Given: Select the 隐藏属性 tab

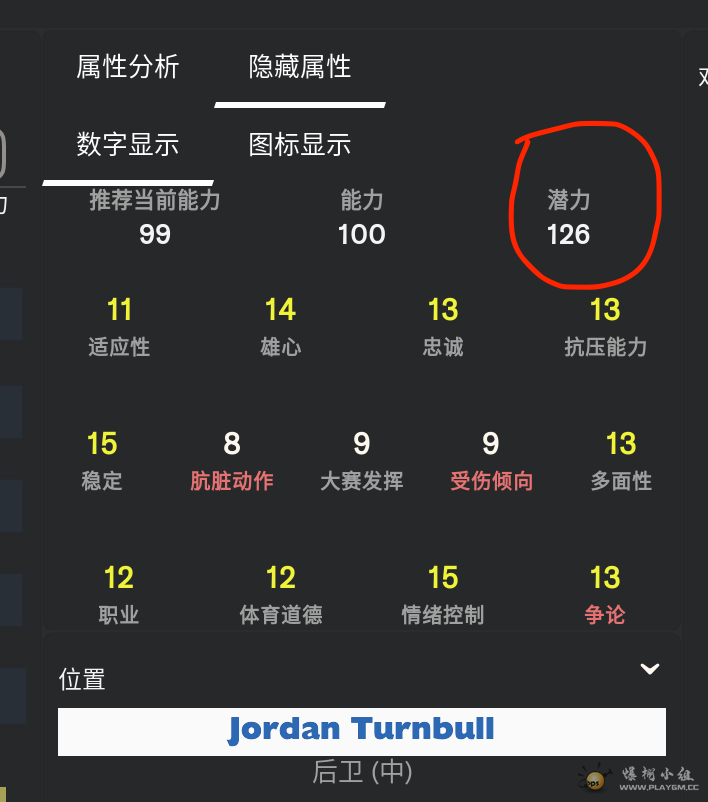Looking at the screenshot, I should [x=300, y=67].
